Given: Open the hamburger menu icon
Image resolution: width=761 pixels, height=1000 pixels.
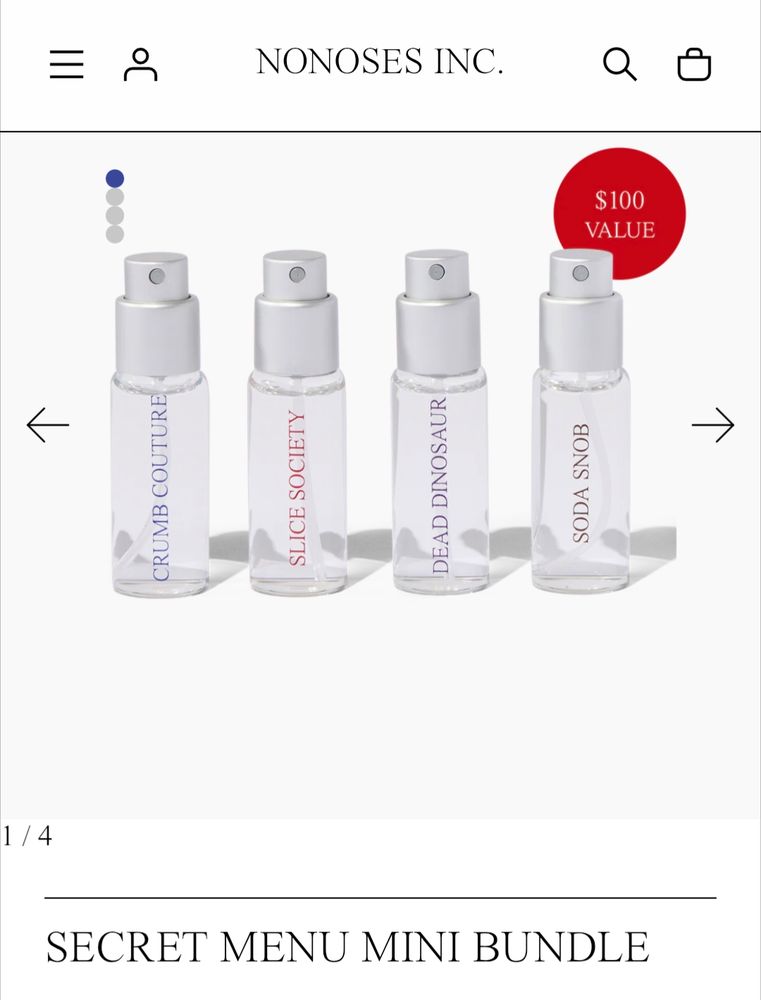Looking at the screenshot, I should (x=66, y=65).
